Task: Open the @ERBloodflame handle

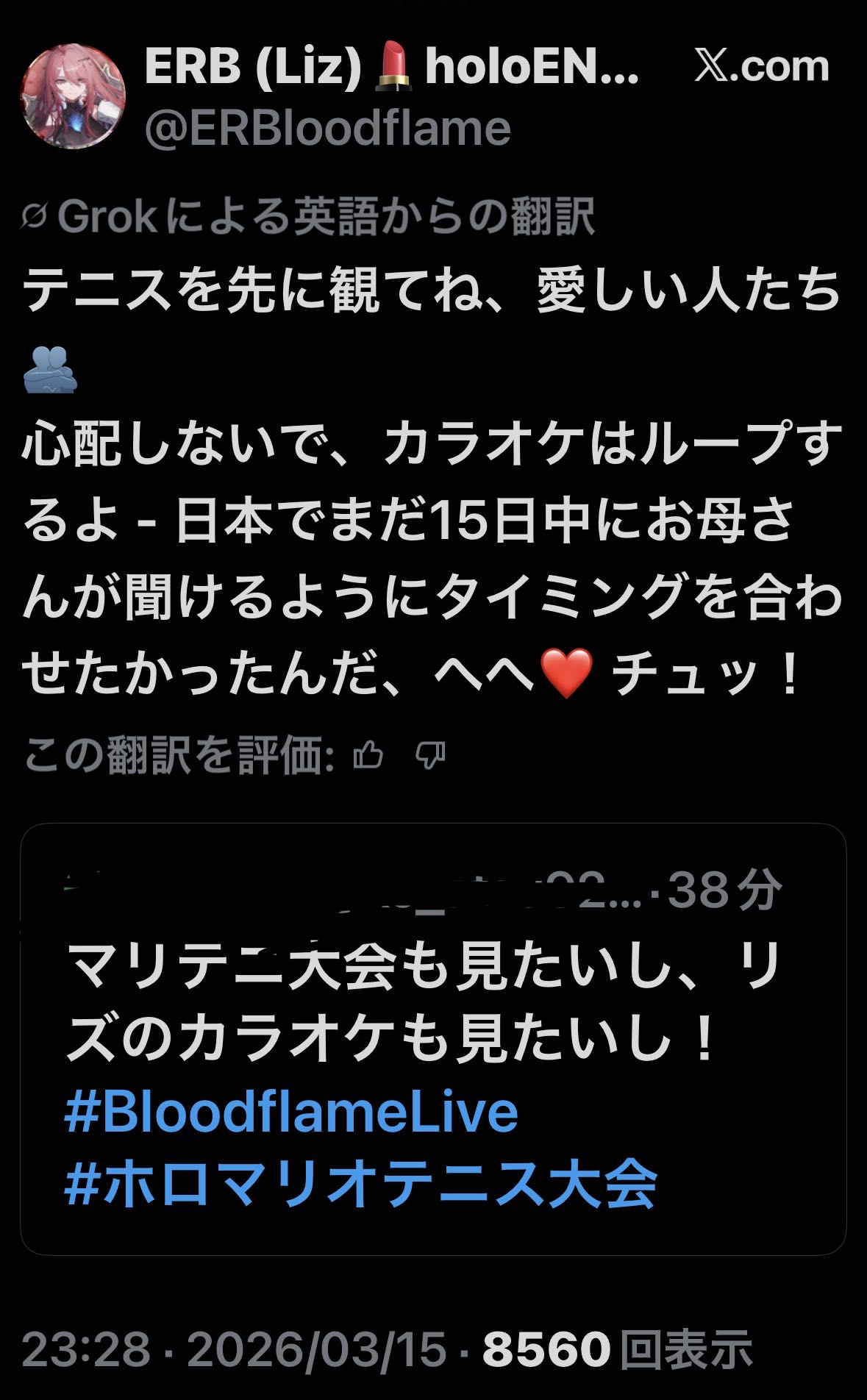Action: pos(327,129)
